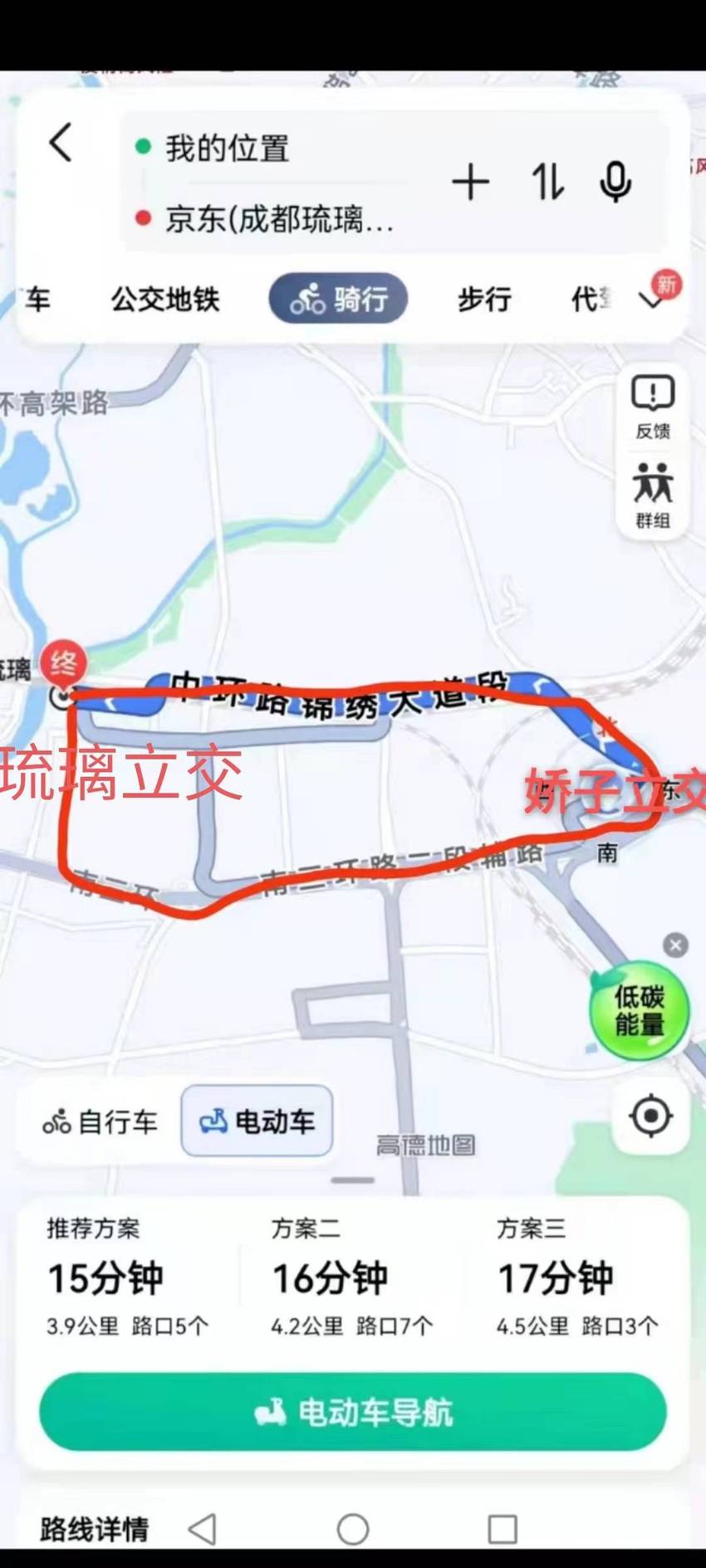Start voice input with the microphone
The width and height of the screenshot is (706, 1568).
[615, 183]
